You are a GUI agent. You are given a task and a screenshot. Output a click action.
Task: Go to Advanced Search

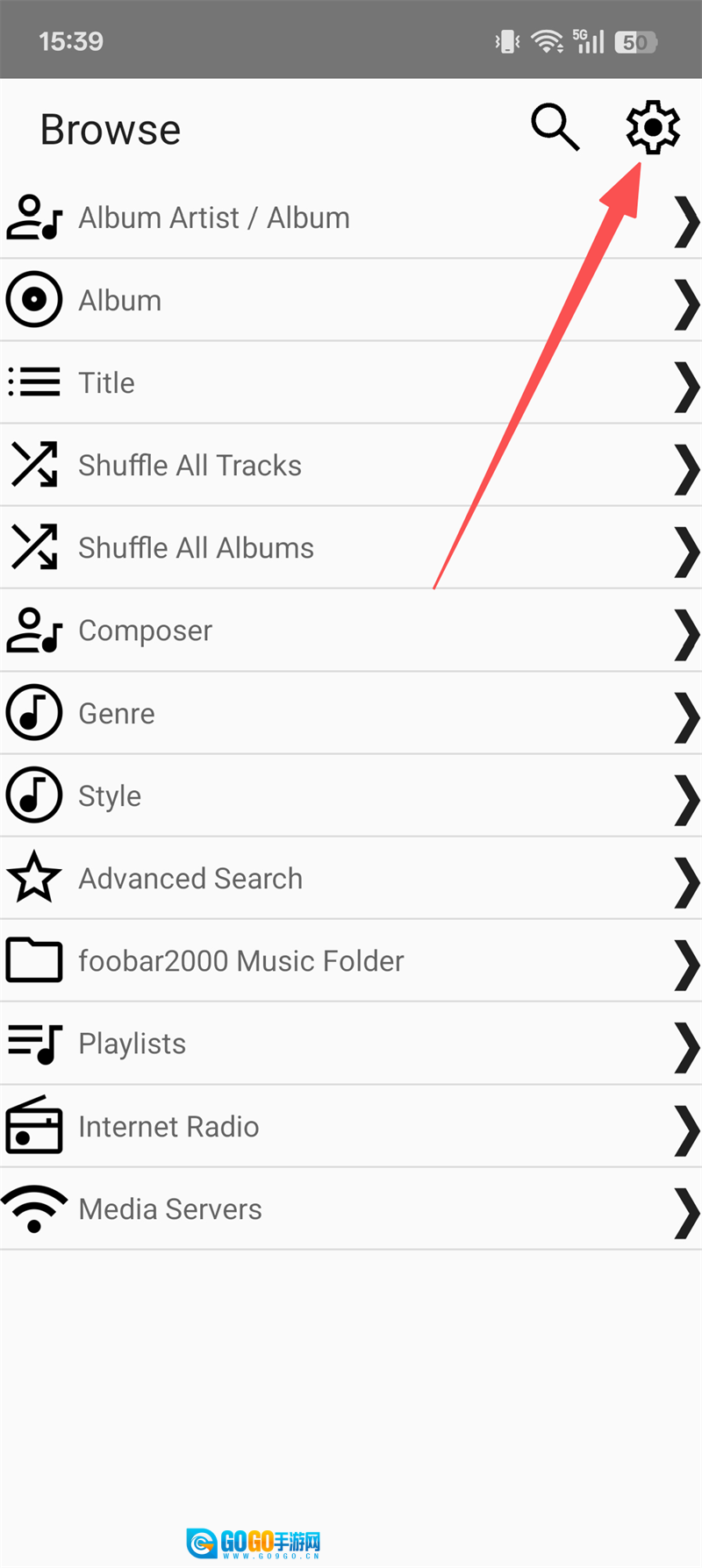click(x=190, y=878)
